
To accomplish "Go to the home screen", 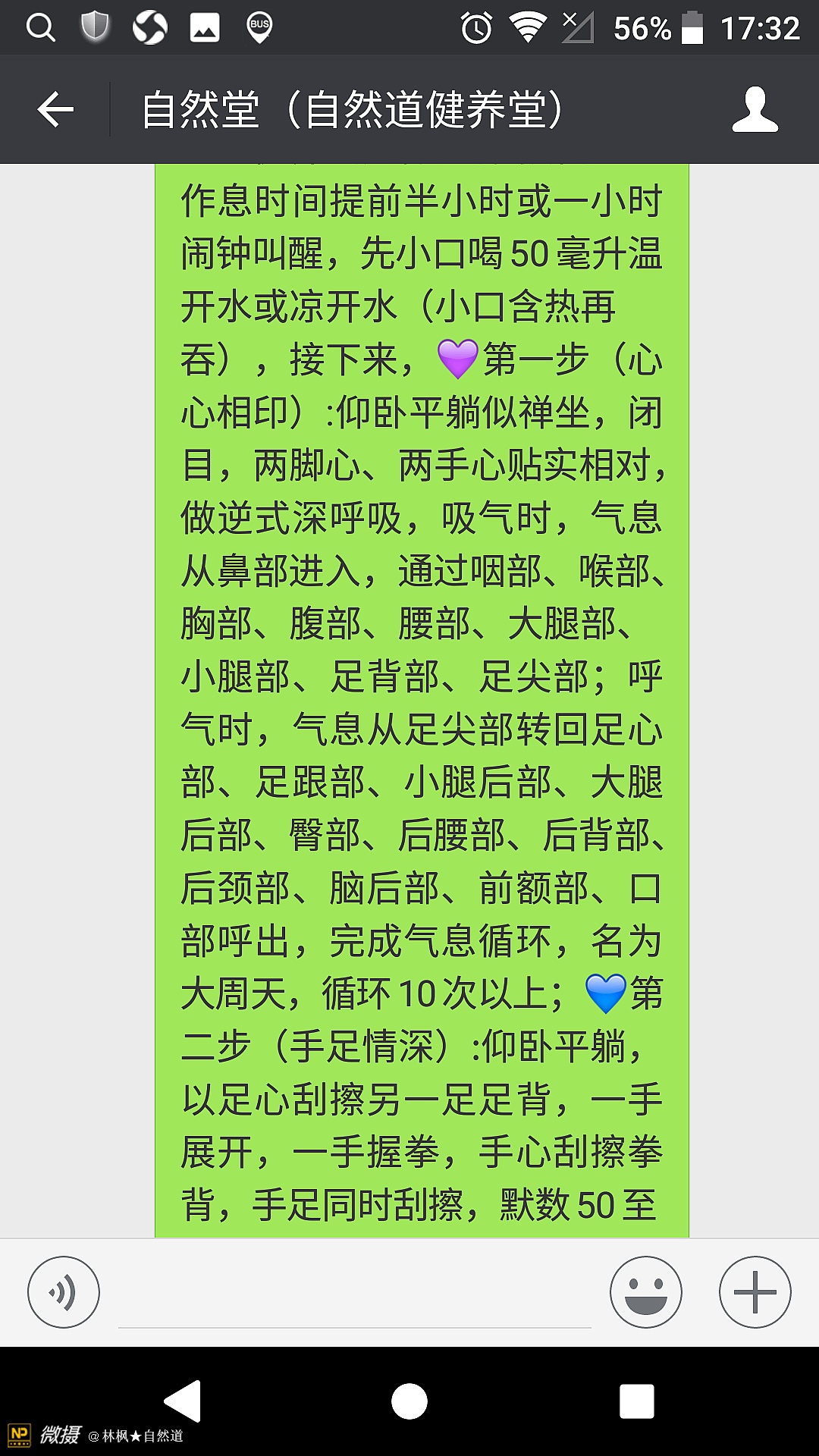I will (409, 1401).
